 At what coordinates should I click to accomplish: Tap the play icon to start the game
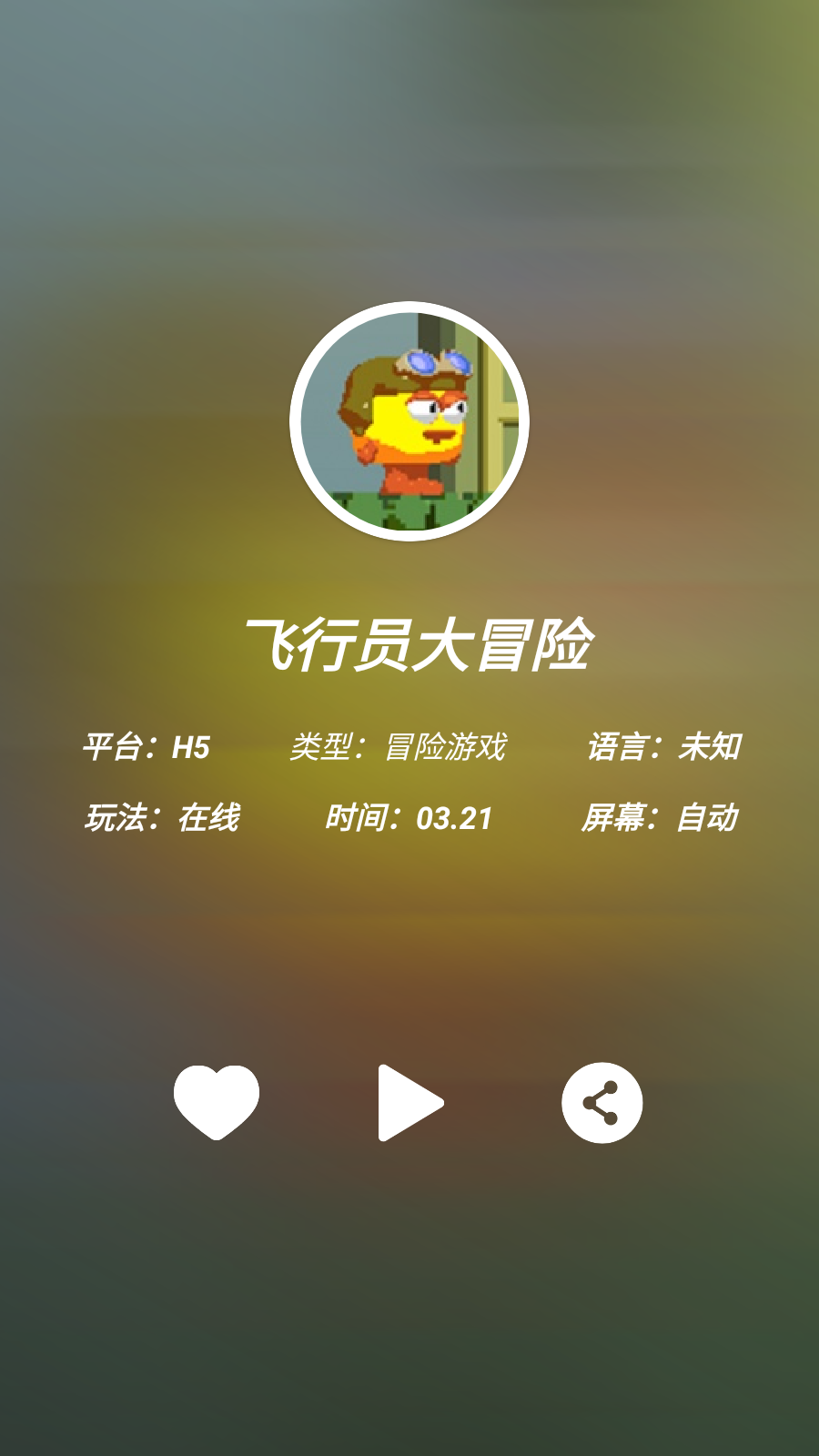click(x=409, y=1102)
